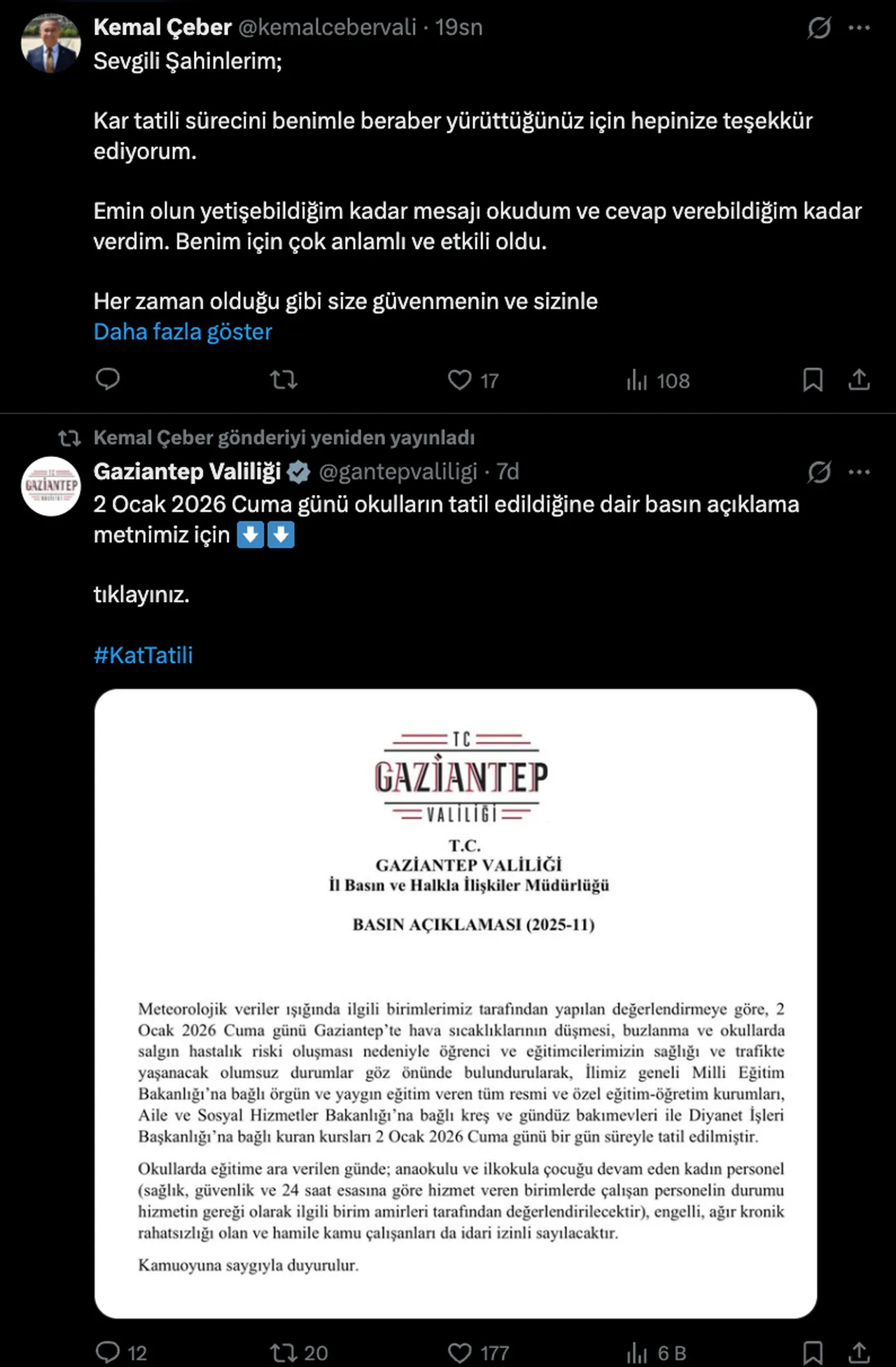Repost Gaziantep Valiliği's tweet
Viewport: 896px width, 1367px height.
[283, 1352]
